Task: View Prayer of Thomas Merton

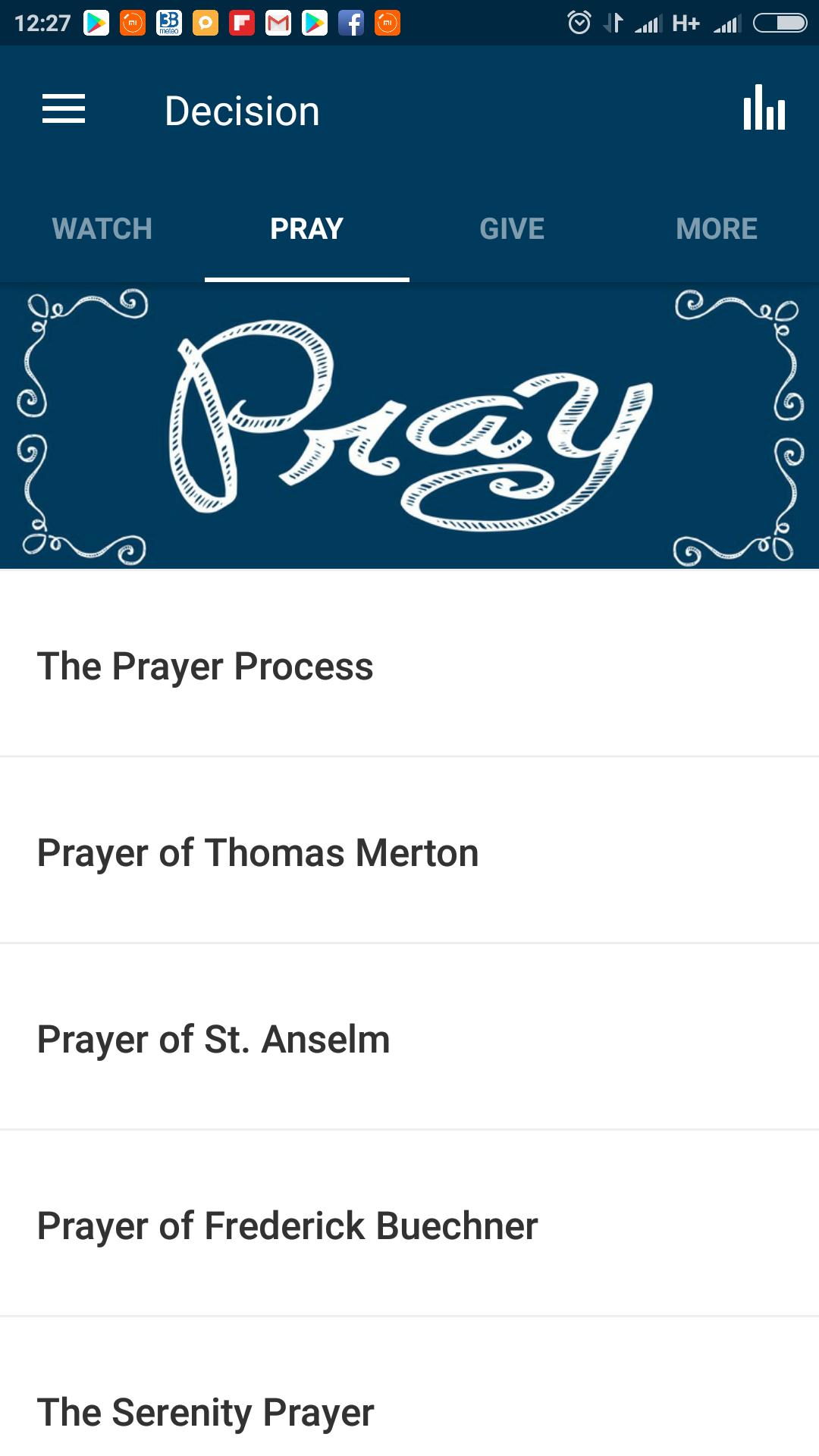Action: tap(409, 850)
